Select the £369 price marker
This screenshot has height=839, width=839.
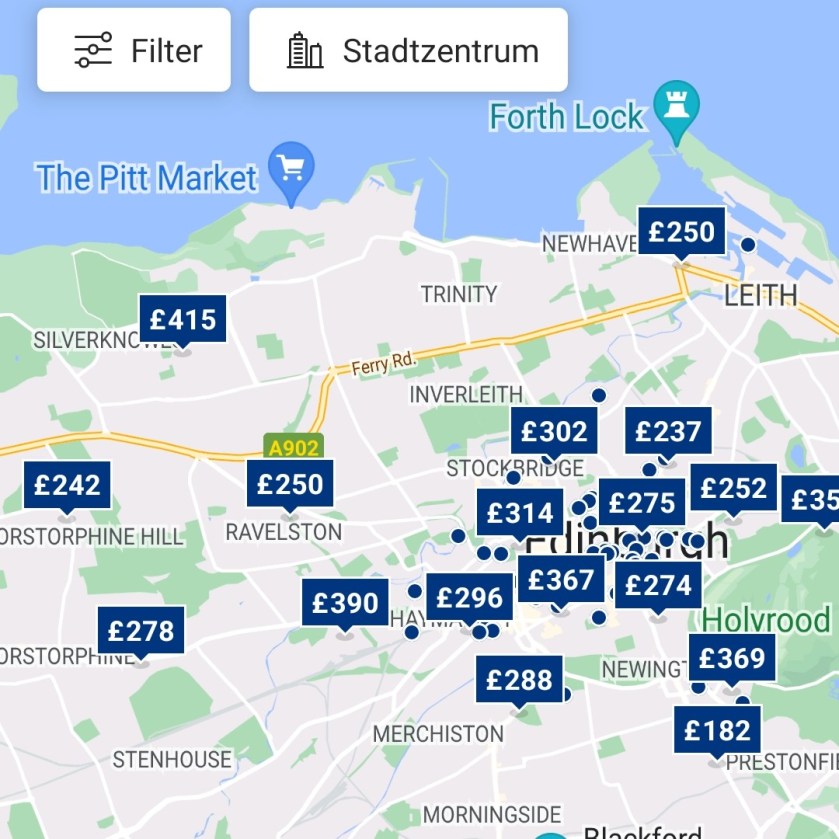[732, 658]
